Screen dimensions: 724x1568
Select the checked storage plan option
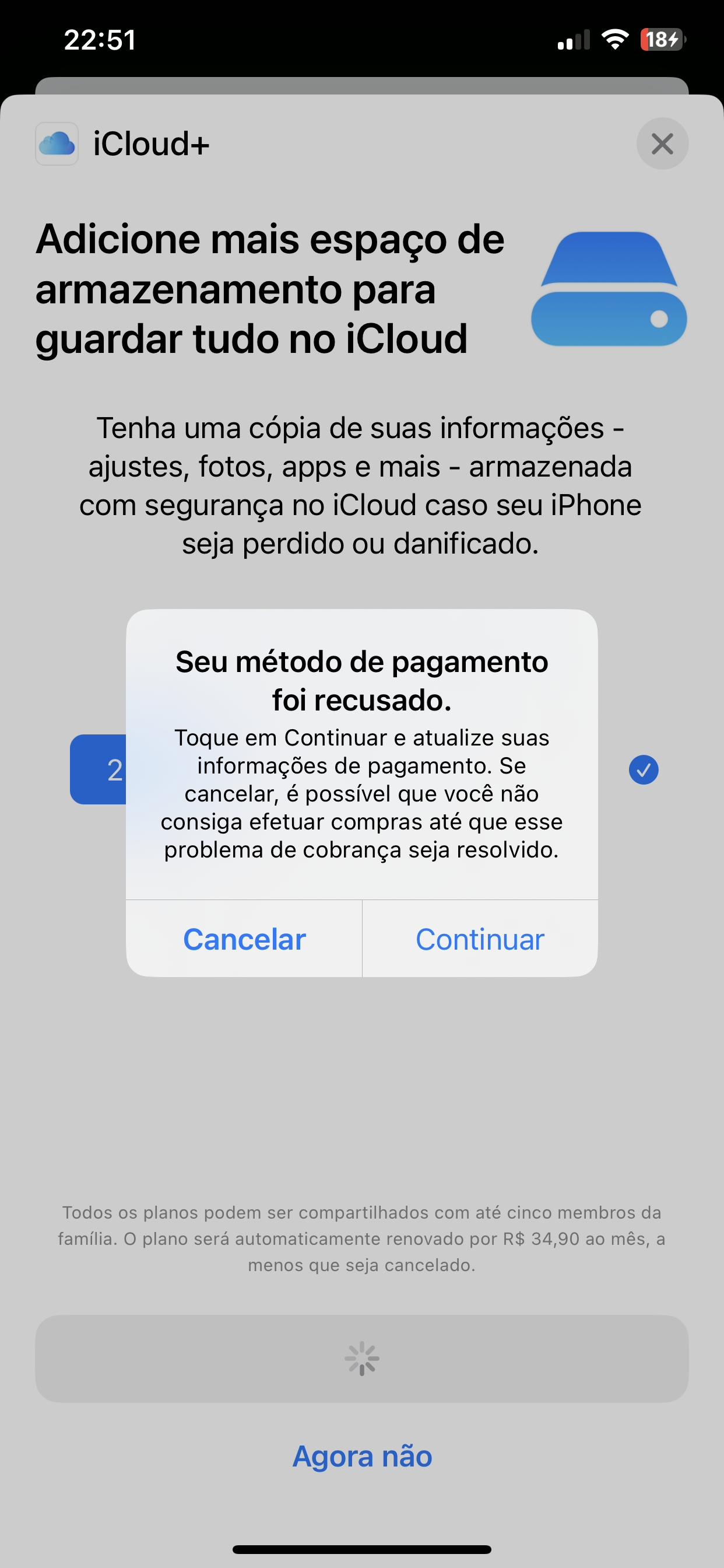pyautogui.click(x=643, y=769)
